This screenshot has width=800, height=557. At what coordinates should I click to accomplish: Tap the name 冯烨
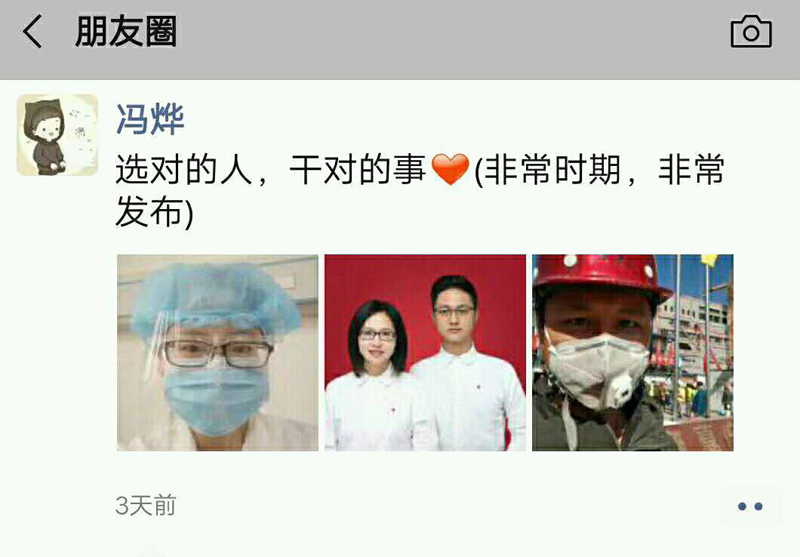pos(150,120)
